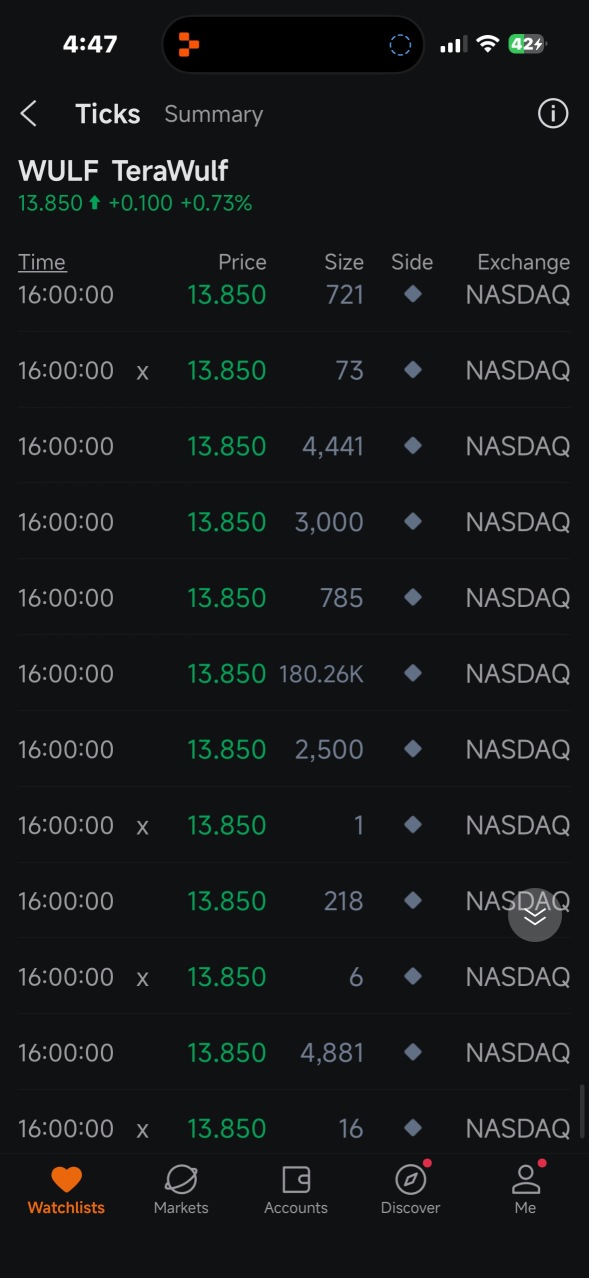
Task: Switch to the Summary tab
Action: coord(213,114)
